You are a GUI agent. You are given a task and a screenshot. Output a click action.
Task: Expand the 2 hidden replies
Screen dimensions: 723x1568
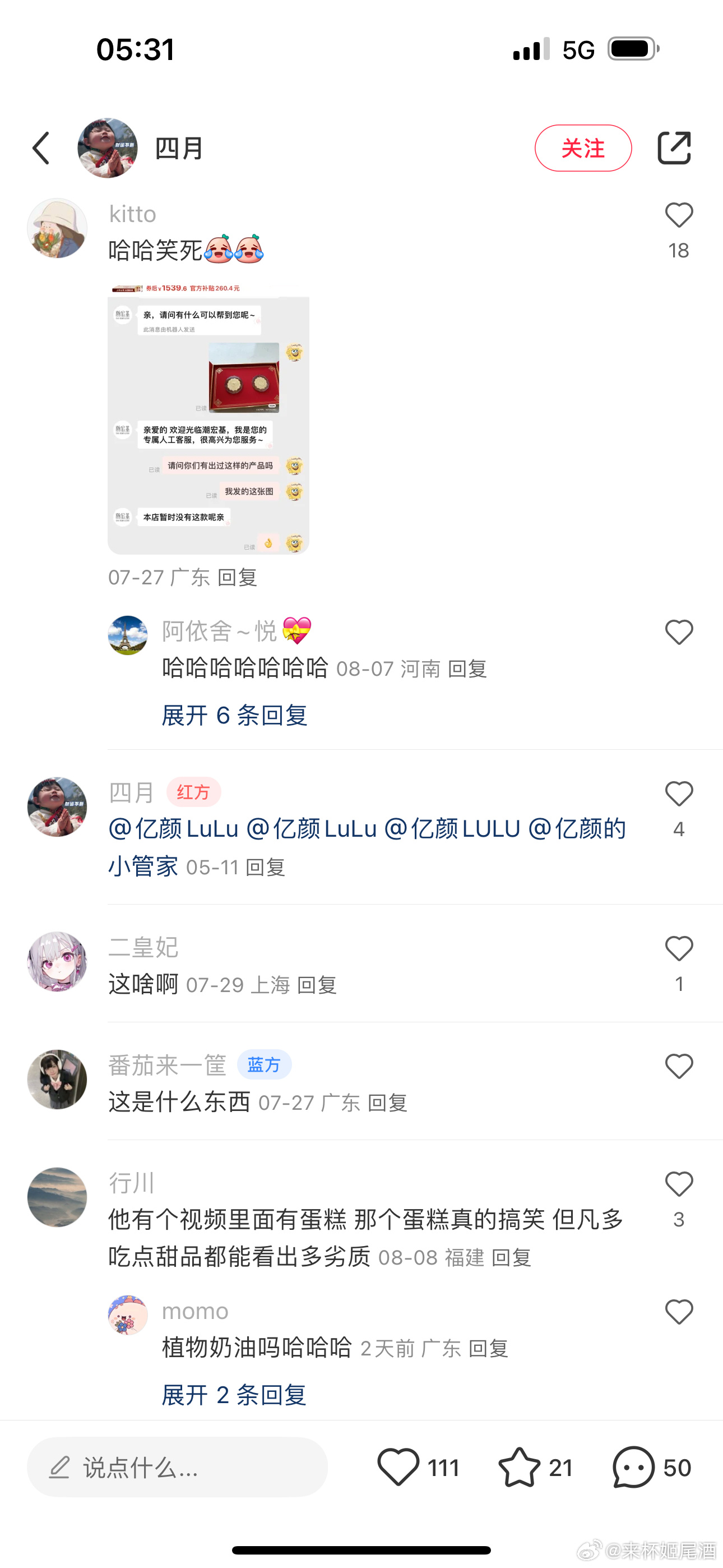(x=234, y=1395)
